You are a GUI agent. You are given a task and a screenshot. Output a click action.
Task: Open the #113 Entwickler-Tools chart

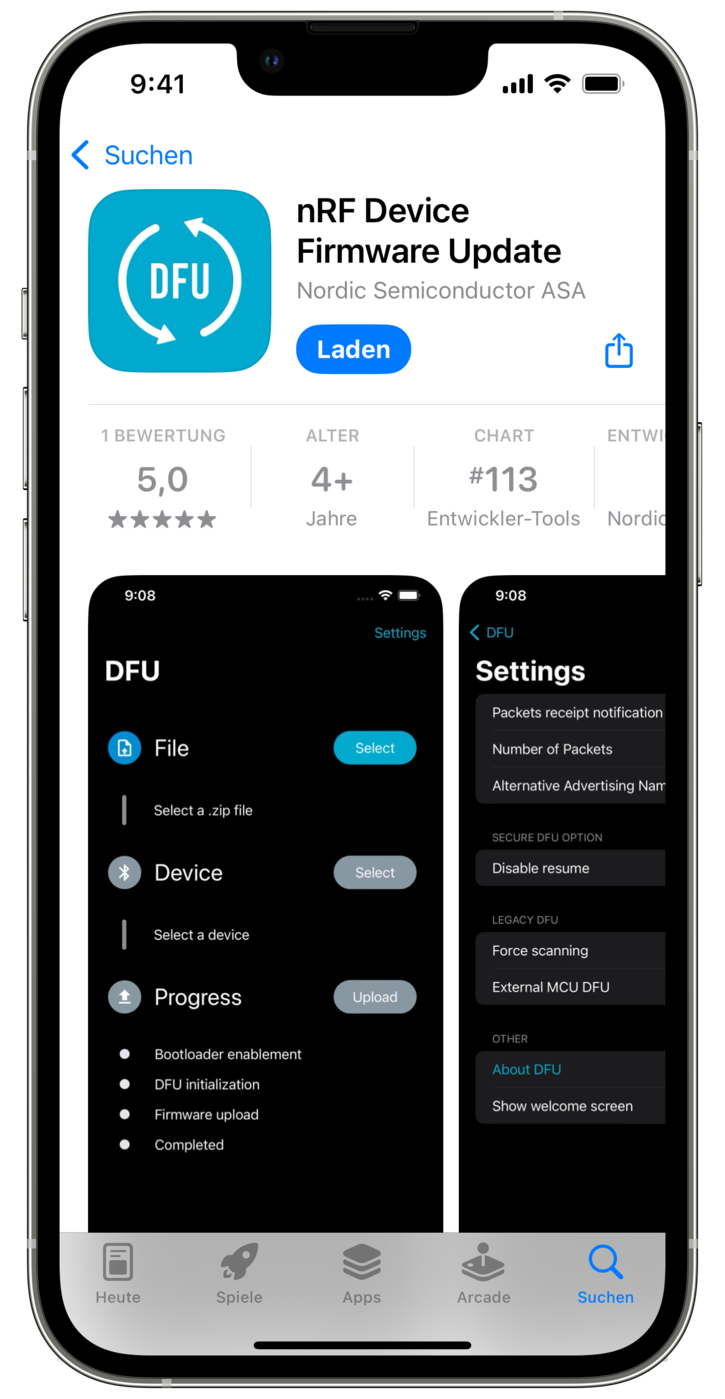pyautogui.click(x=504, y=478)
